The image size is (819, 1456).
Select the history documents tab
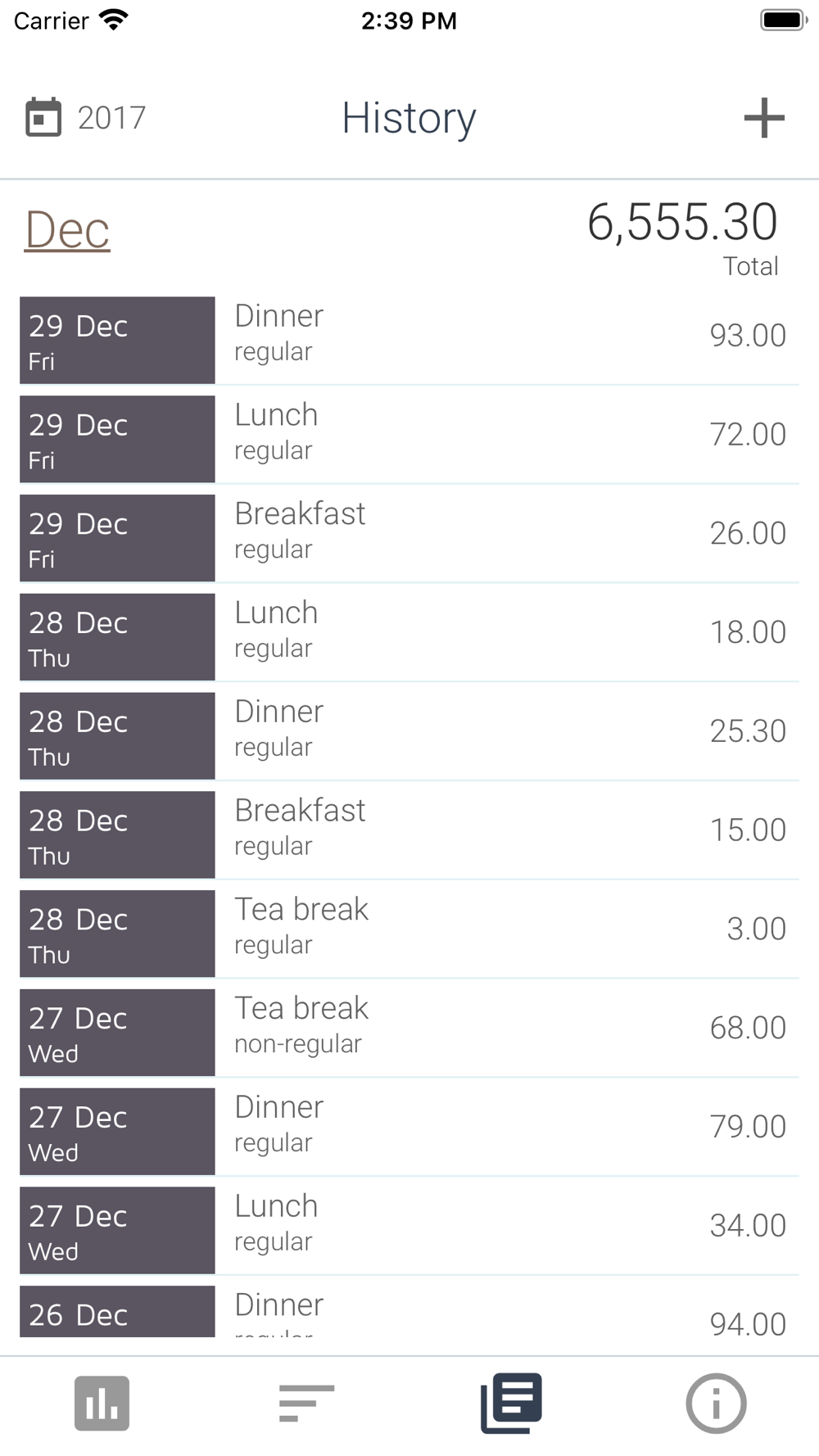point(511,1404)
